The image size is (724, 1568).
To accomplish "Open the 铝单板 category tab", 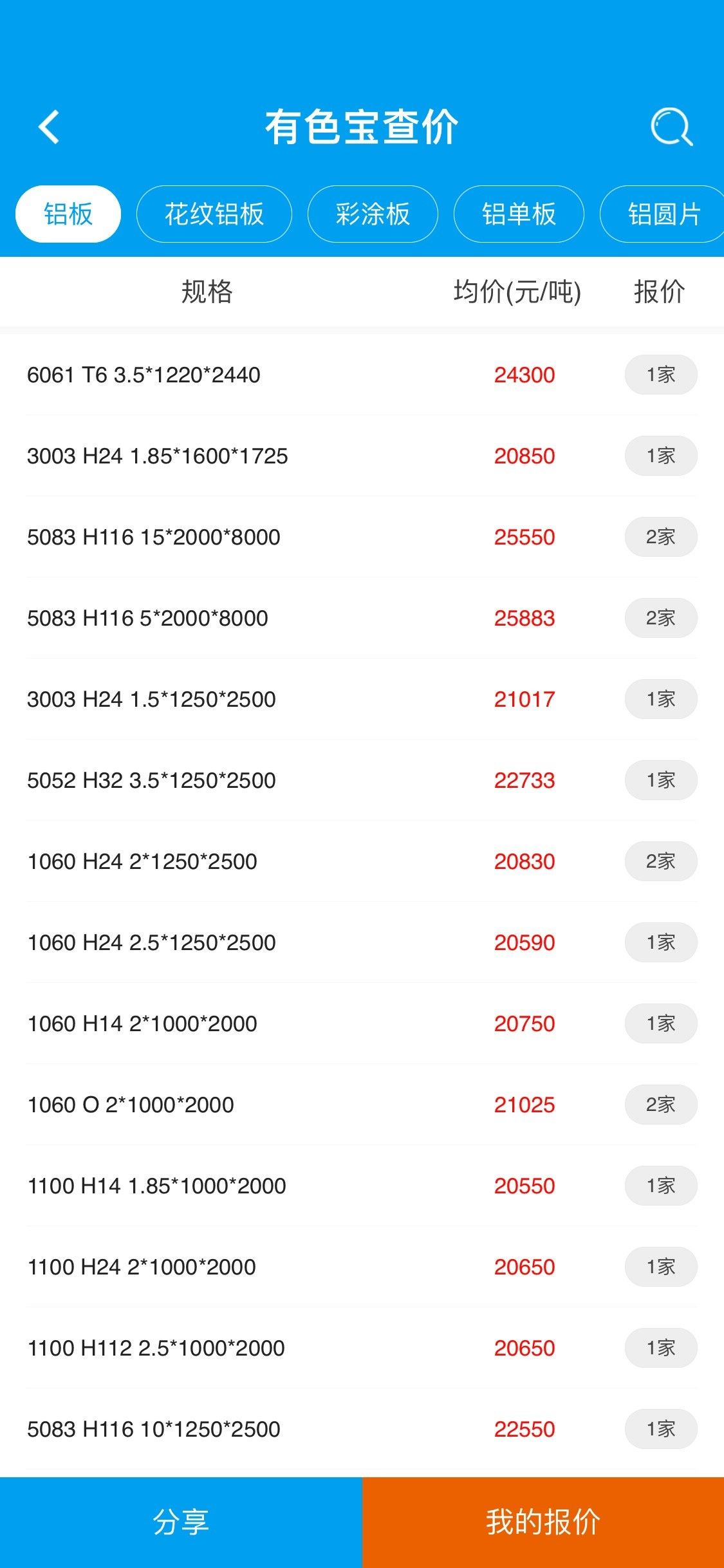I will (x=519, y=214).
